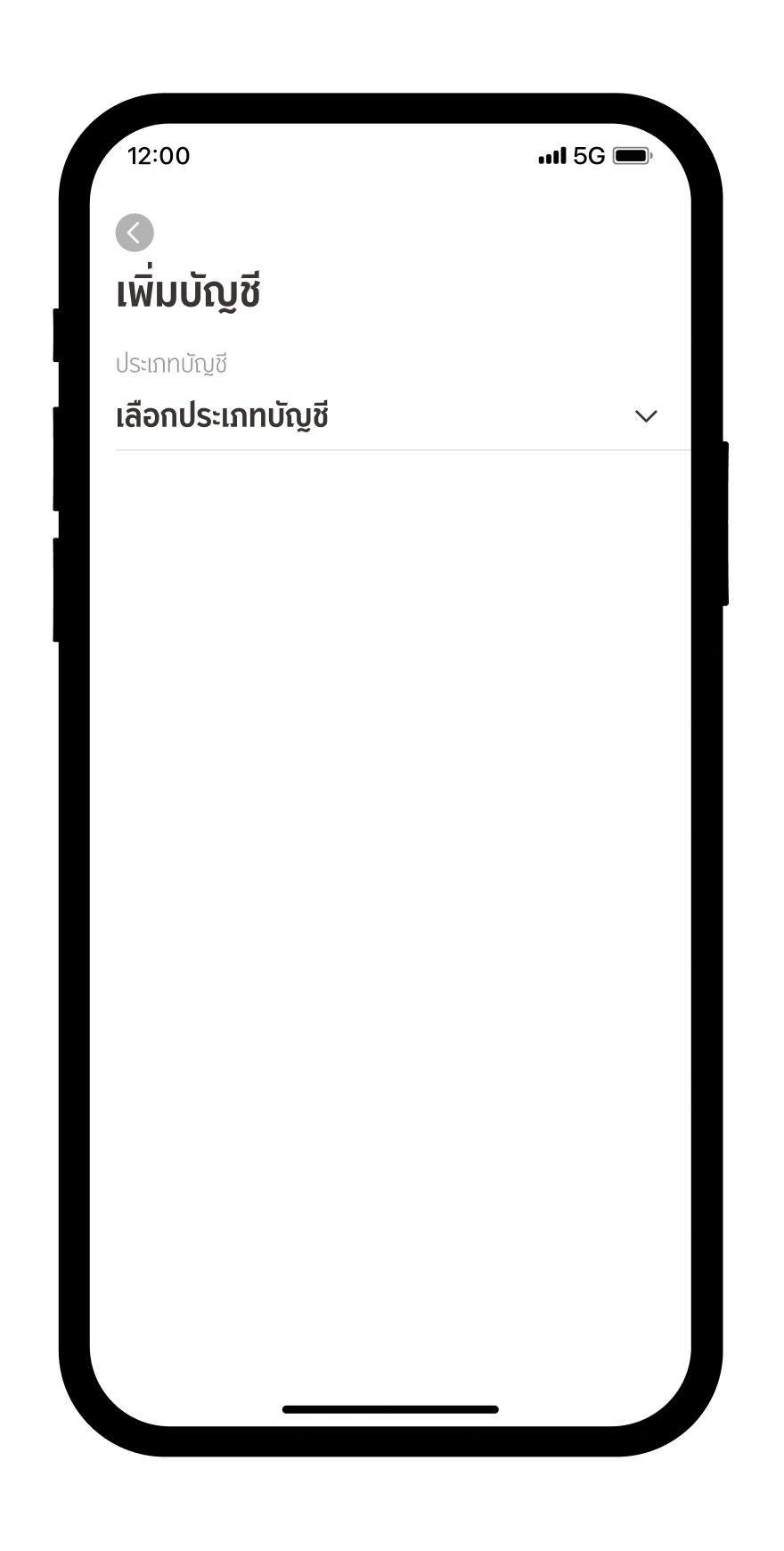The height and width of the screenshot is (1551, 784).
Task: Open the เลือกประเภทบัญชี dropdown
Action: [387, 416]
